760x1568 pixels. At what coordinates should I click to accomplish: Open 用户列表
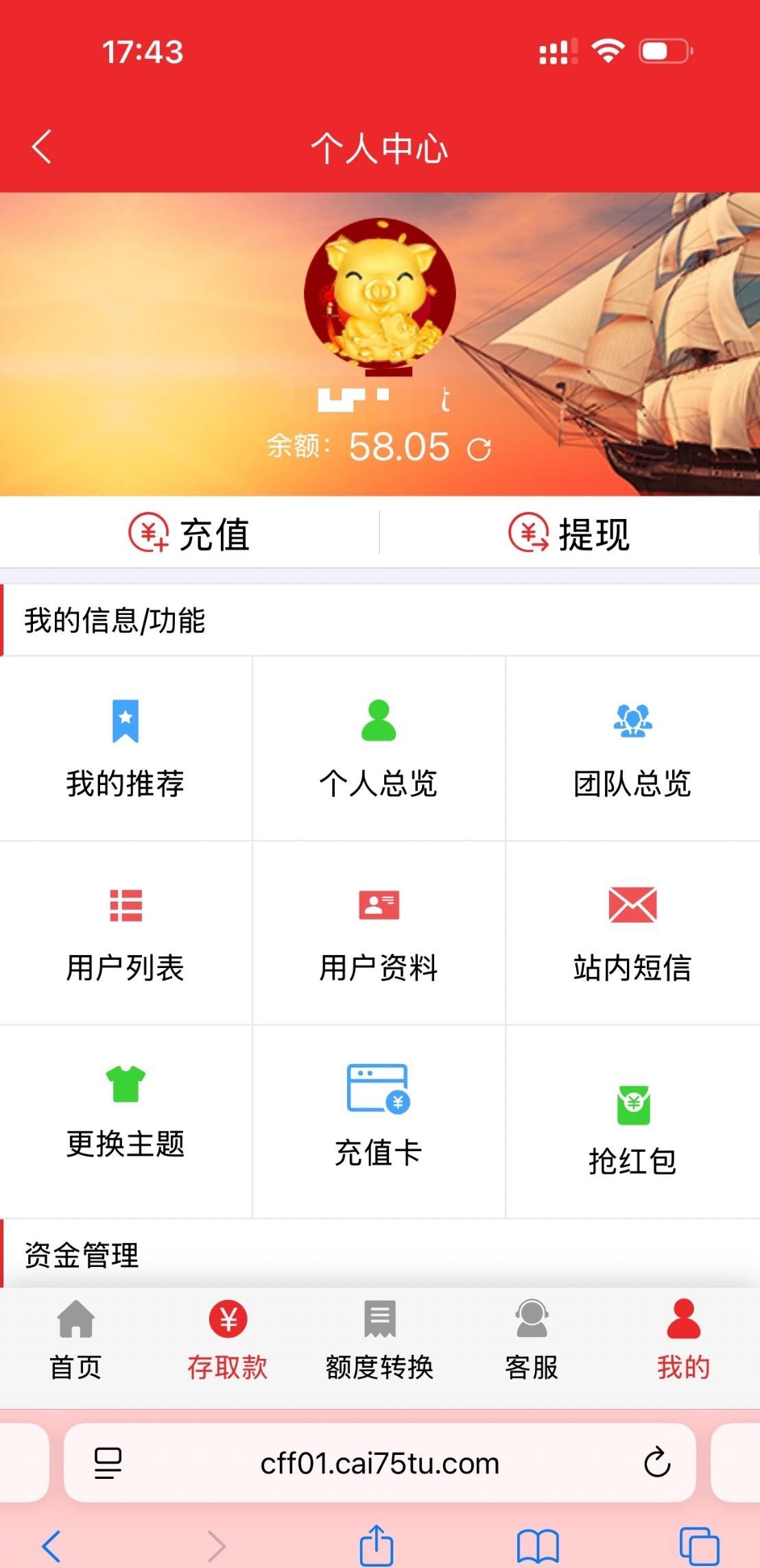126,933
